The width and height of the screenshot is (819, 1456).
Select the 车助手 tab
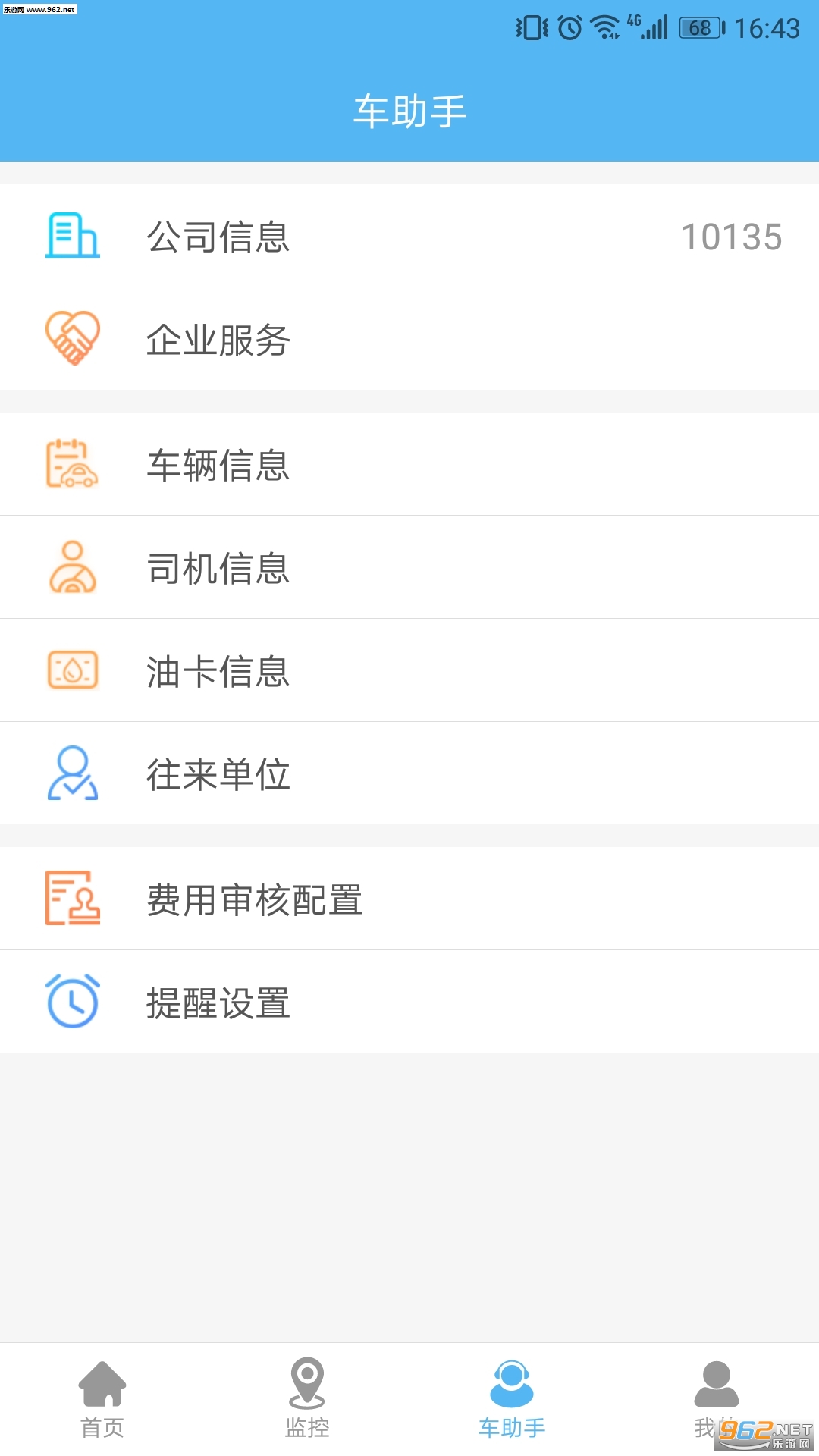coord(512,1399)
